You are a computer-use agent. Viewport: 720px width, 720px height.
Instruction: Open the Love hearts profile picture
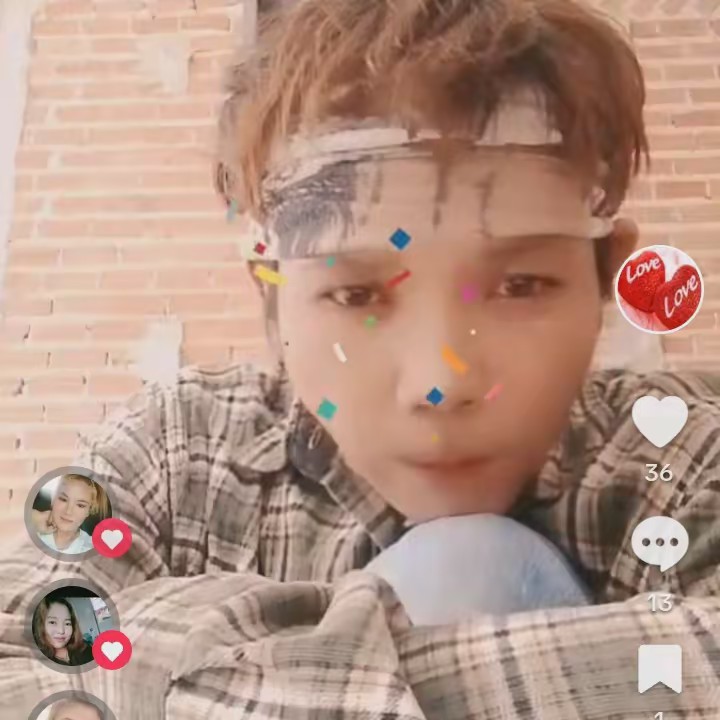(x=659, y=288)
